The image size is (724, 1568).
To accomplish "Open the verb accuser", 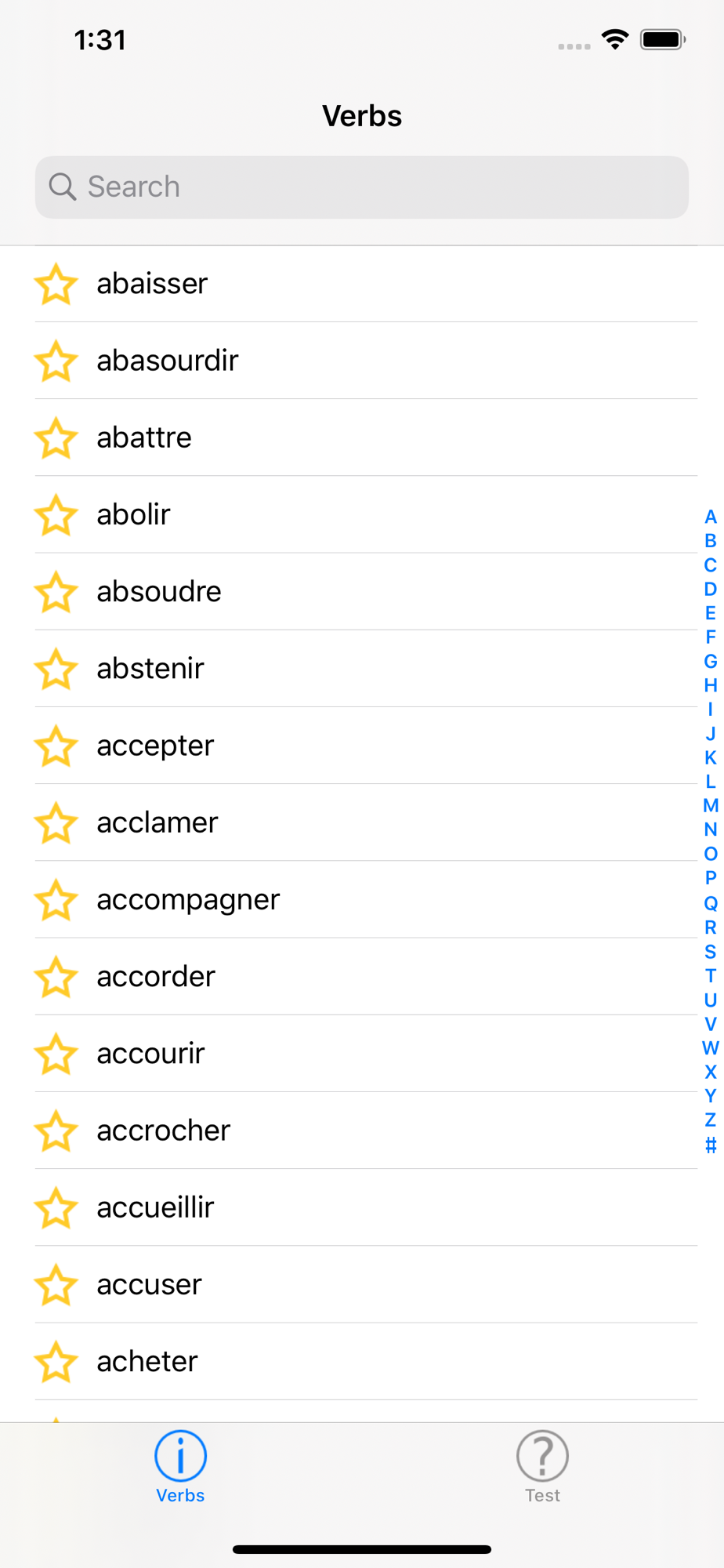I will tap(362, 1284).
